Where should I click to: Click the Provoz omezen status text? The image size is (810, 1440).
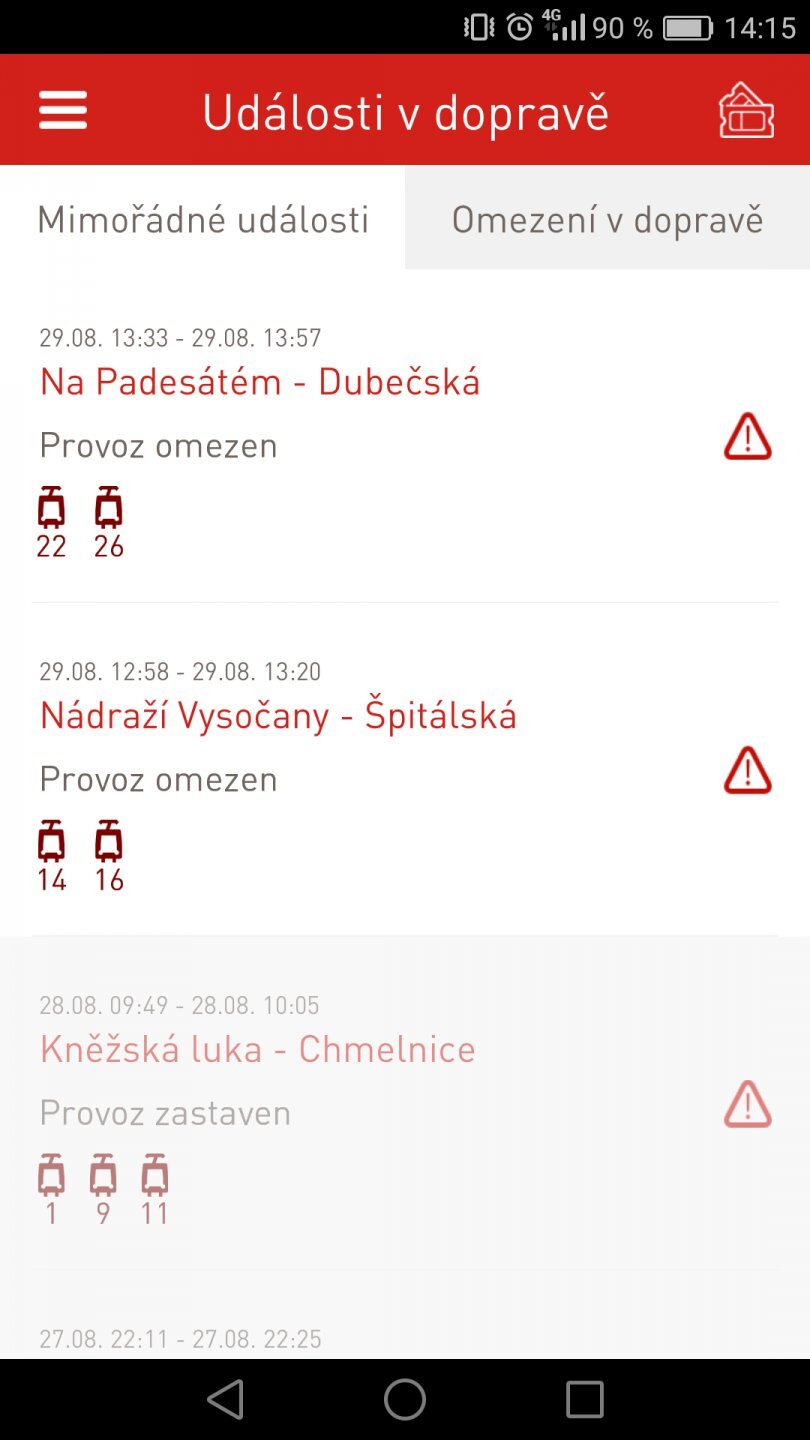(158, 445)
